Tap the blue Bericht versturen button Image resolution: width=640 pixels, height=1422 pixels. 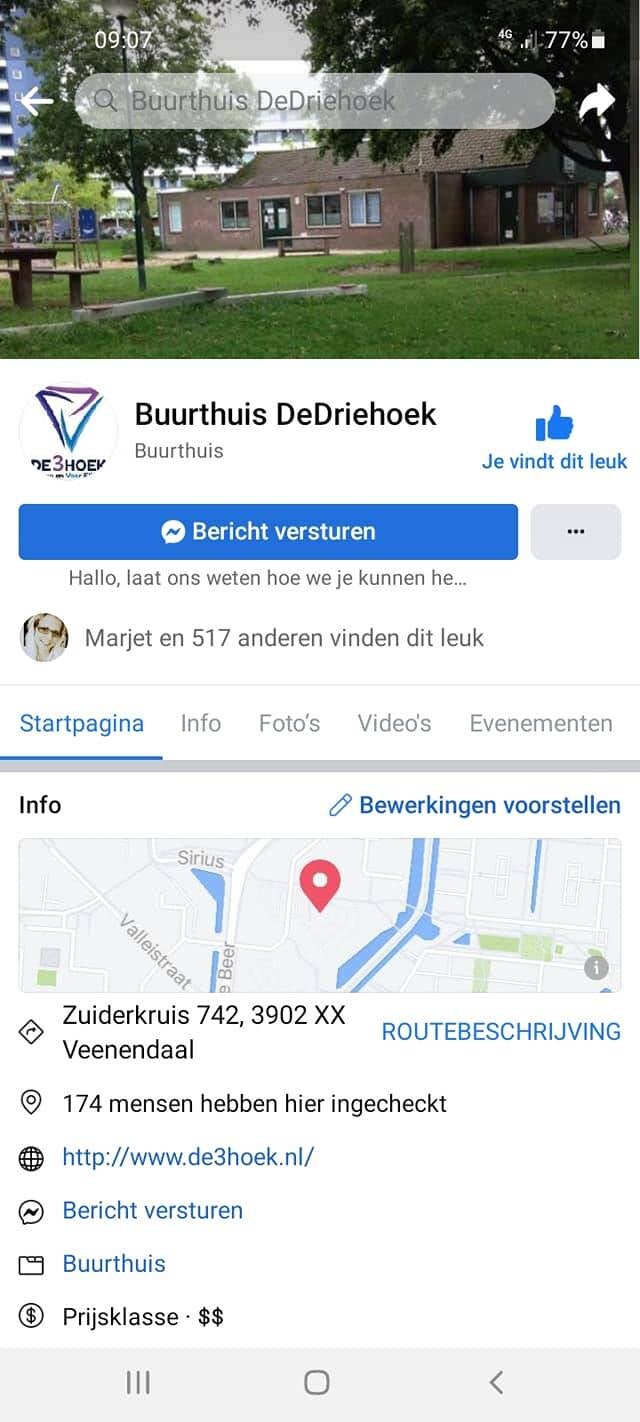pos(268,532)
